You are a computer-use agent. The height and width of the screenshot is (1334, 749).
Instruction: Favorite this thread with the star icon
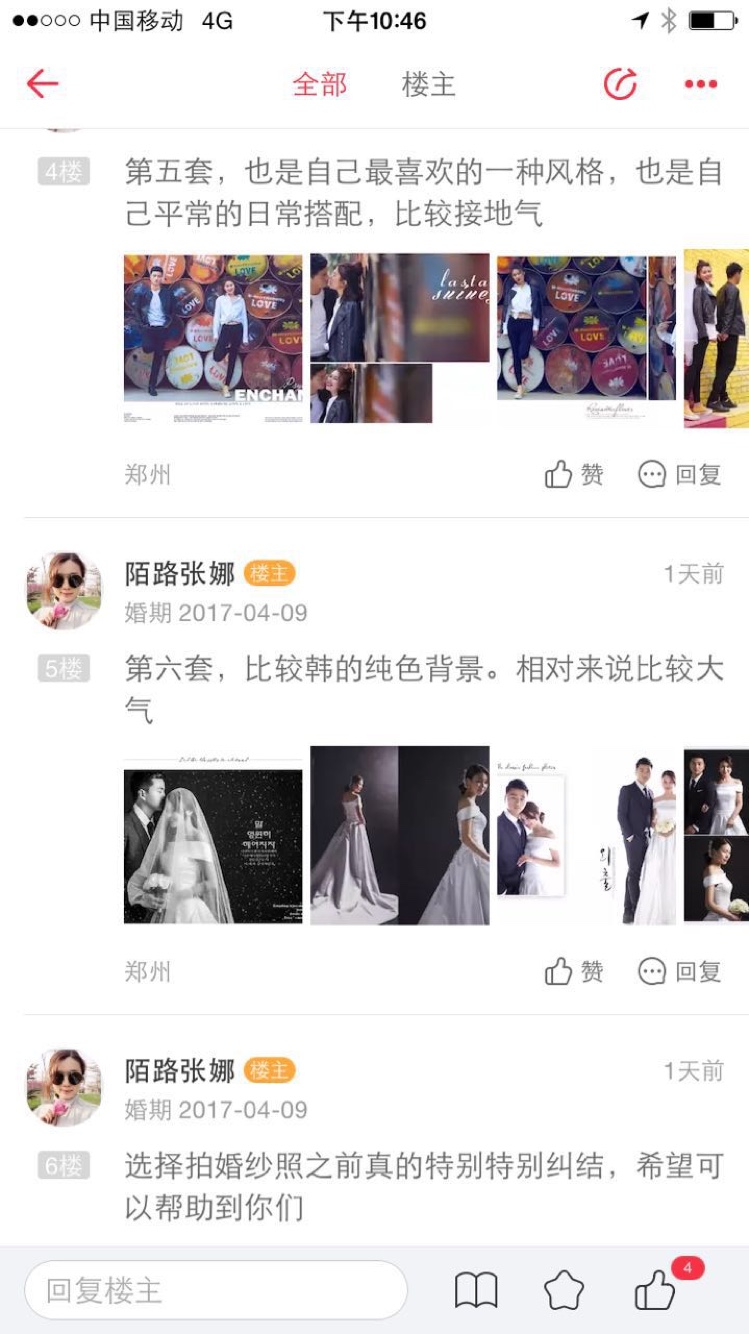[x=564, y=1291]
